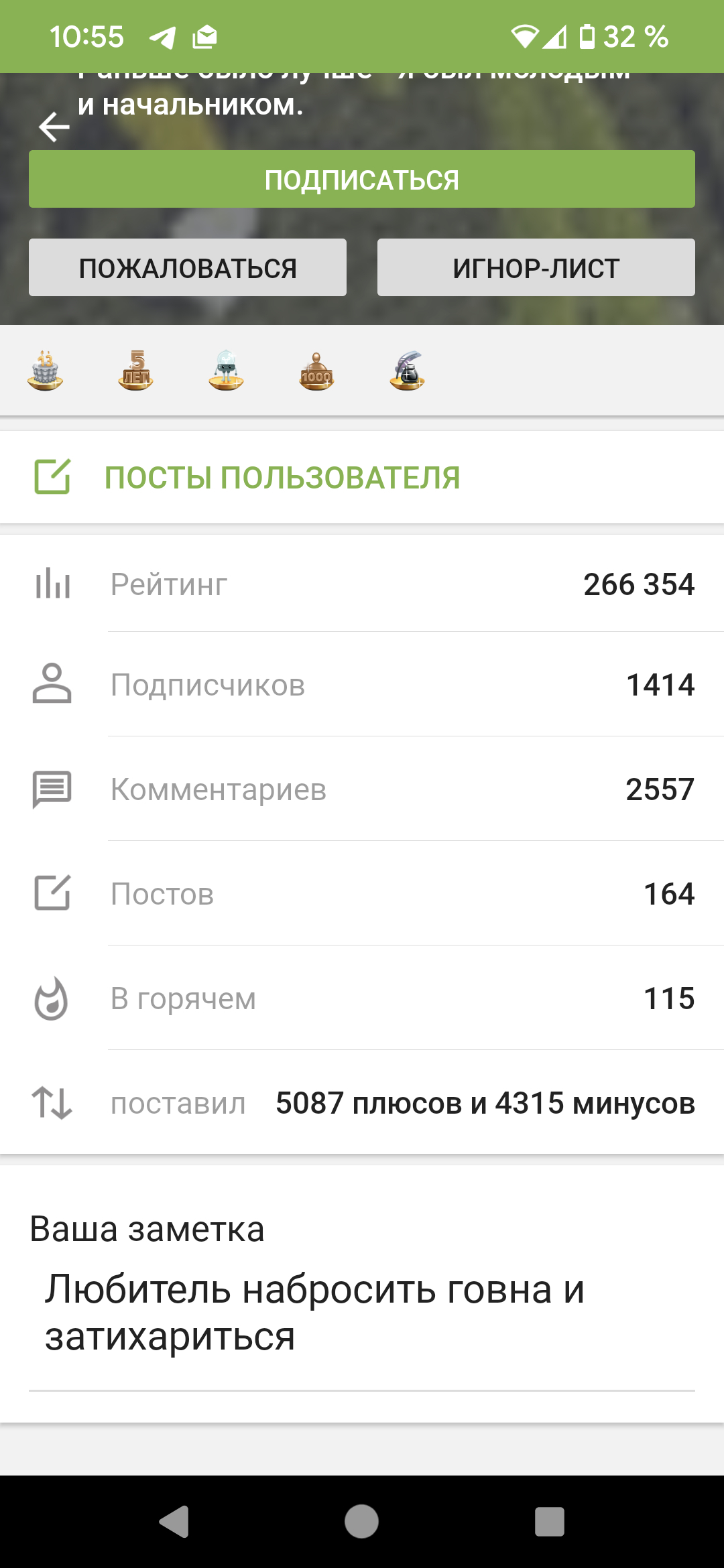This screenshot has height=1568, width=724.
Task: Tap the inkwell with quill achievement badge
Action: click(407, 371)
